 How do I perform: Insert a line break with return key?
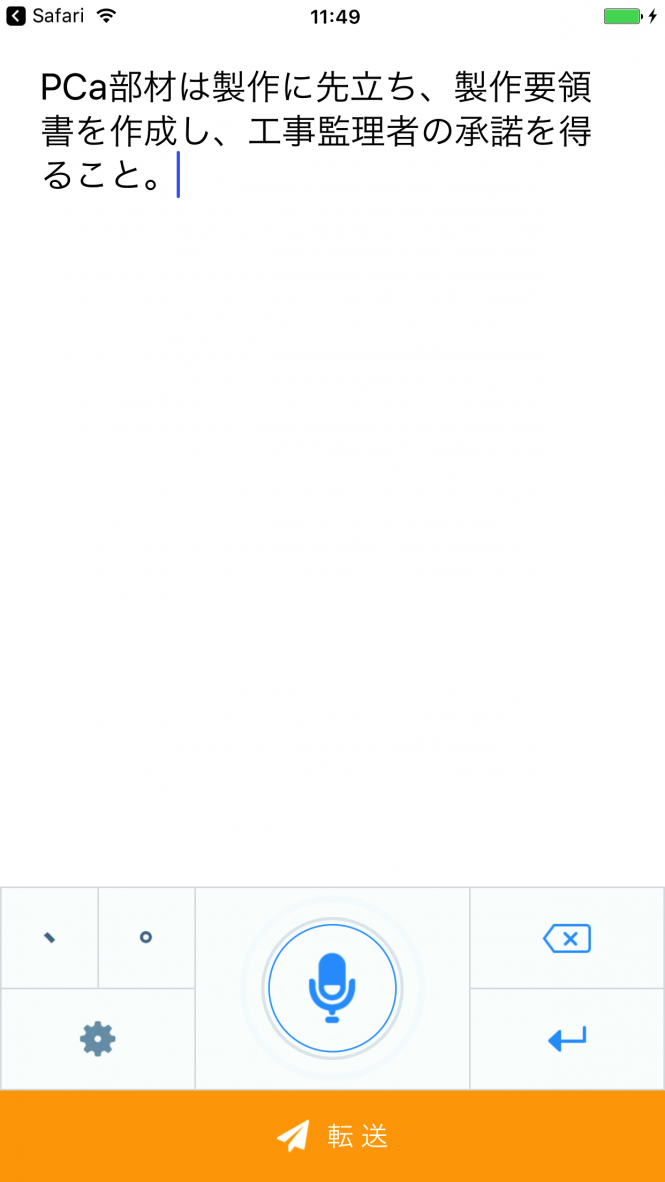[x=567, y=1040]
